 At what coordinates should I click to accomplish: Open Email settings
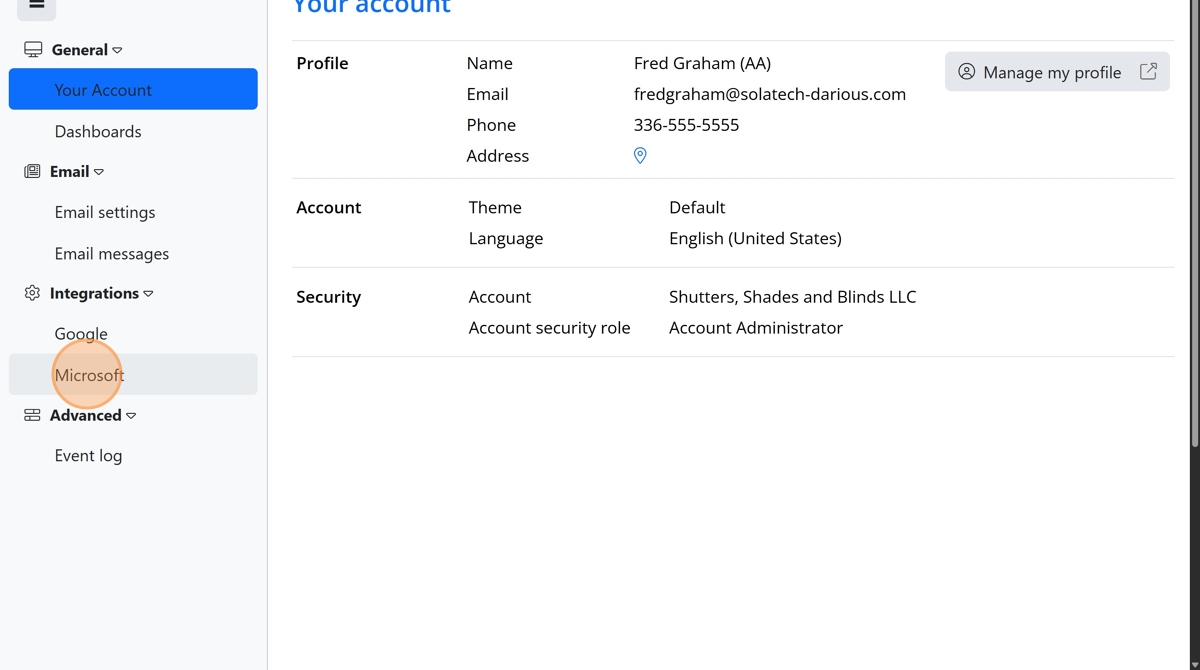tap(105, 213)
